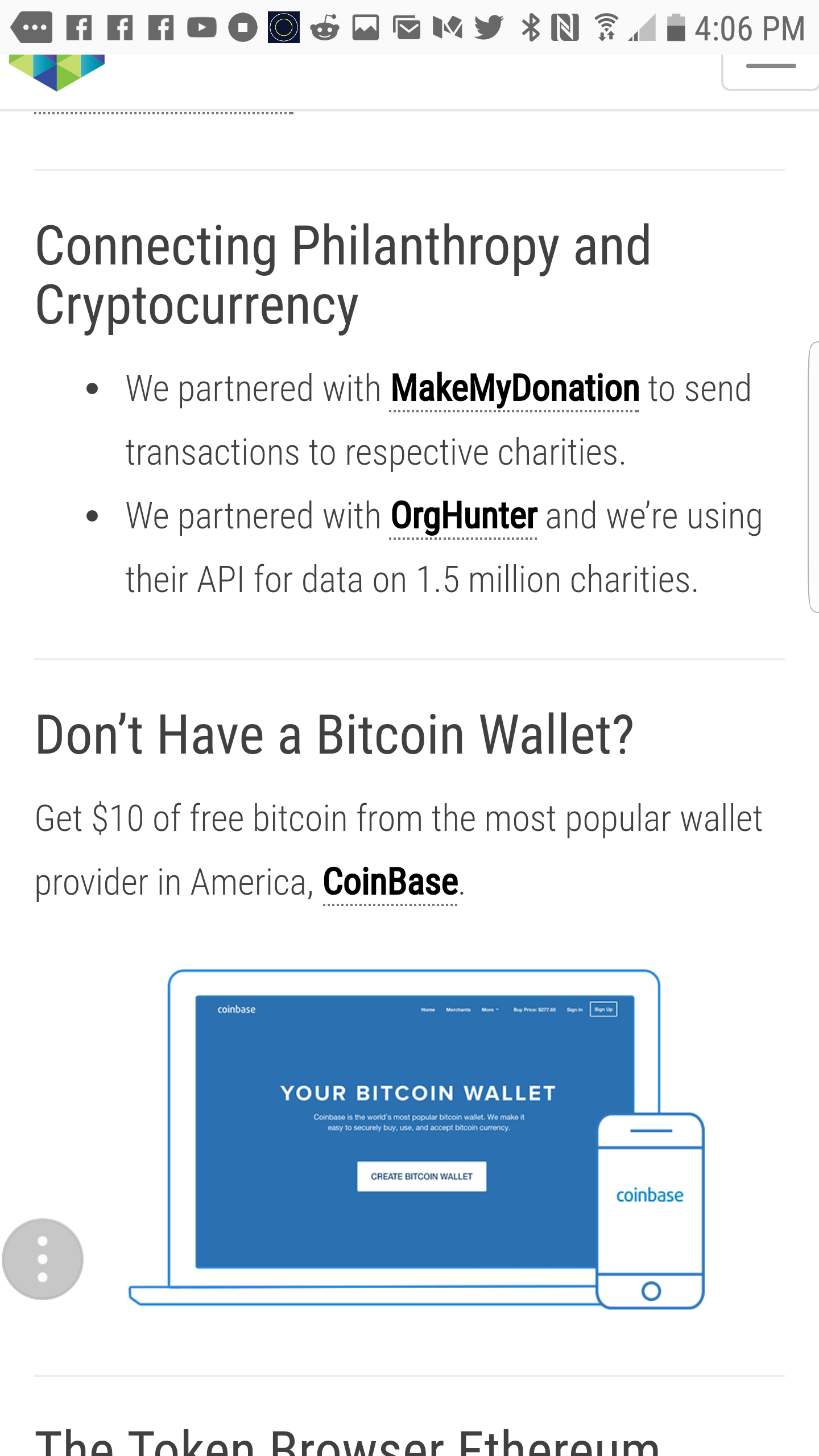Visit the CoinBase link
This screenshot has height=1456, width=819.
pos(390,883)
